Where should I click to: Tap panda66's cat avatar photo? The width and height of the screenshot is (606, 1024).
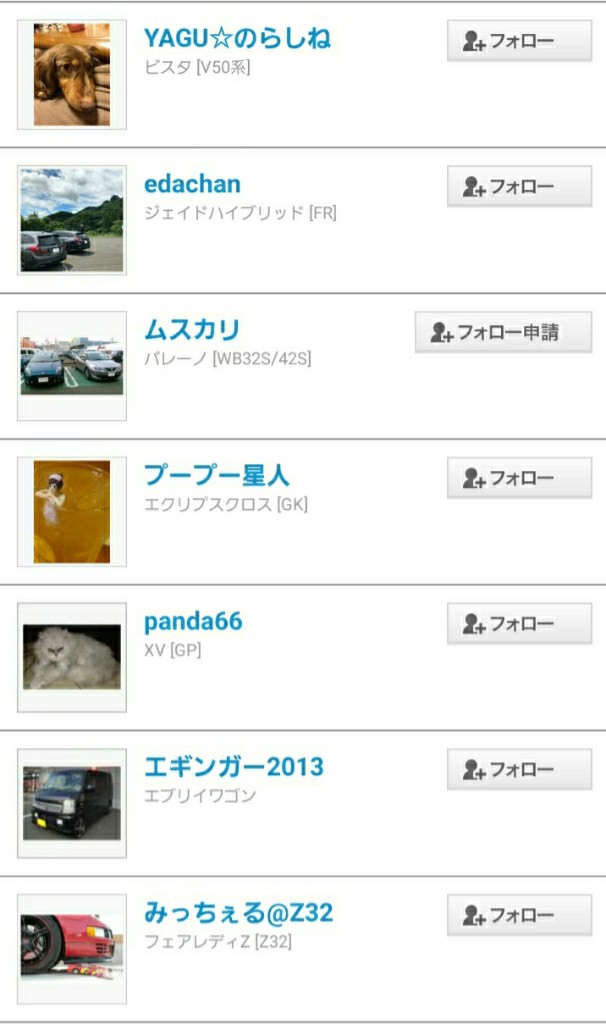[72, 657]
